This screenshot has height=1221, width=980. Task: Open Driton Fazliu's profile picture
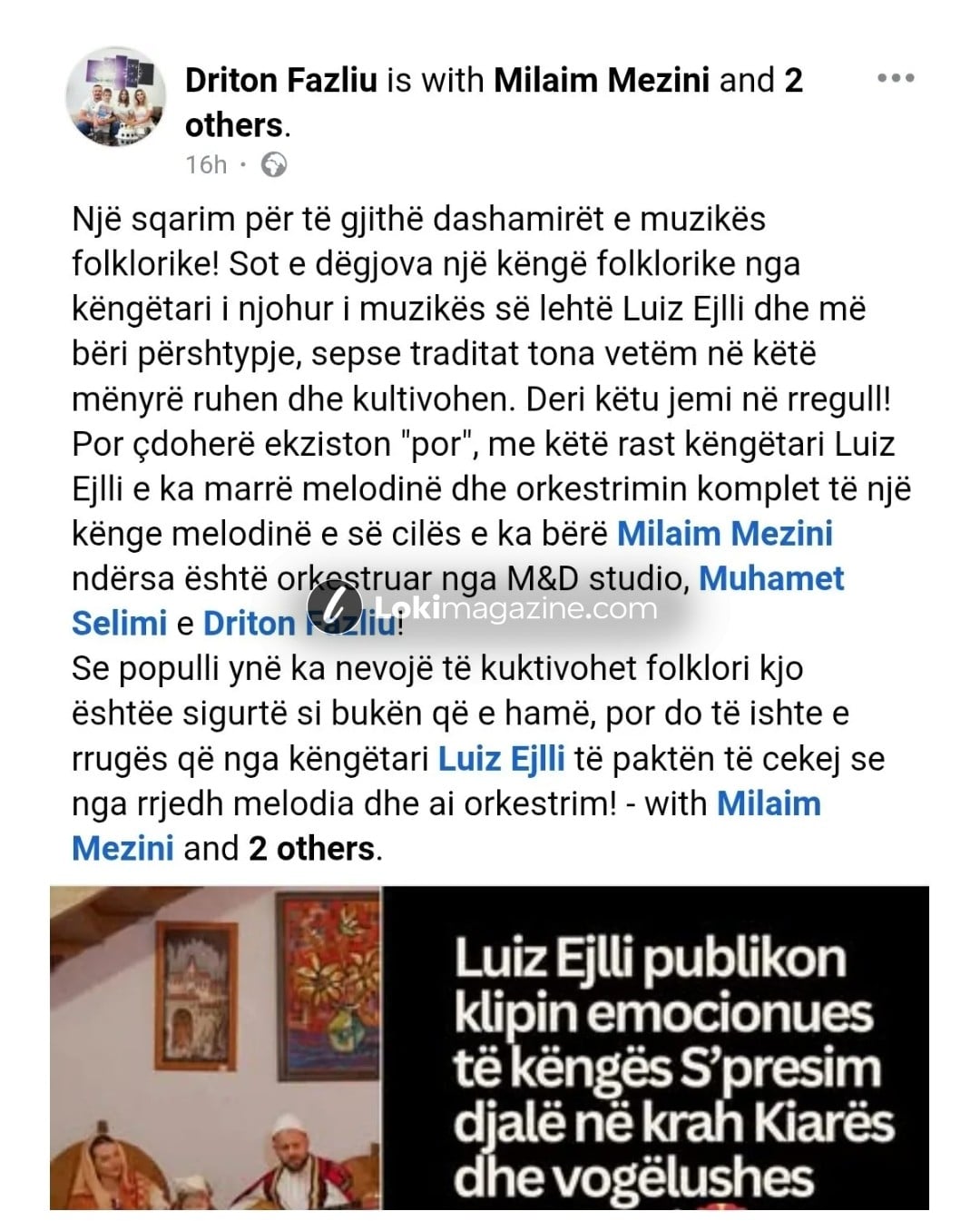116,97
